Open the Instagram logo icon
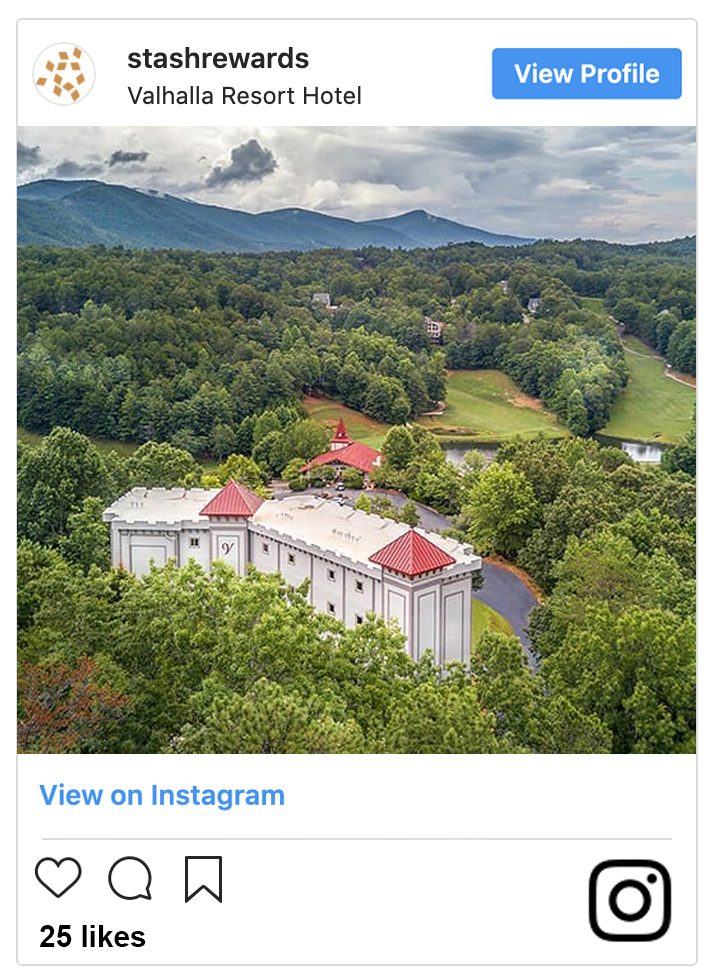Image resolution: width=714 pixels, height=979 pixels. (x=629, y=900)
